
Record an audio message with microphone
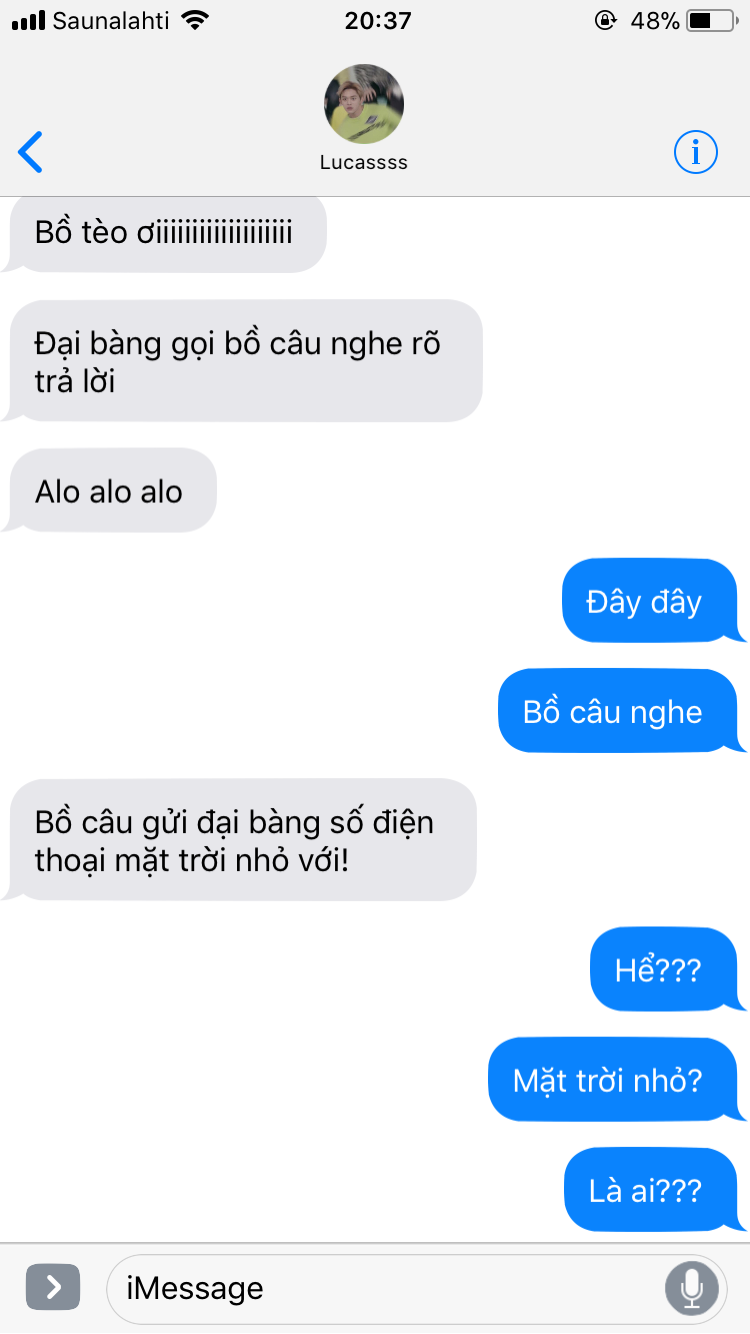click(692, 1288)
